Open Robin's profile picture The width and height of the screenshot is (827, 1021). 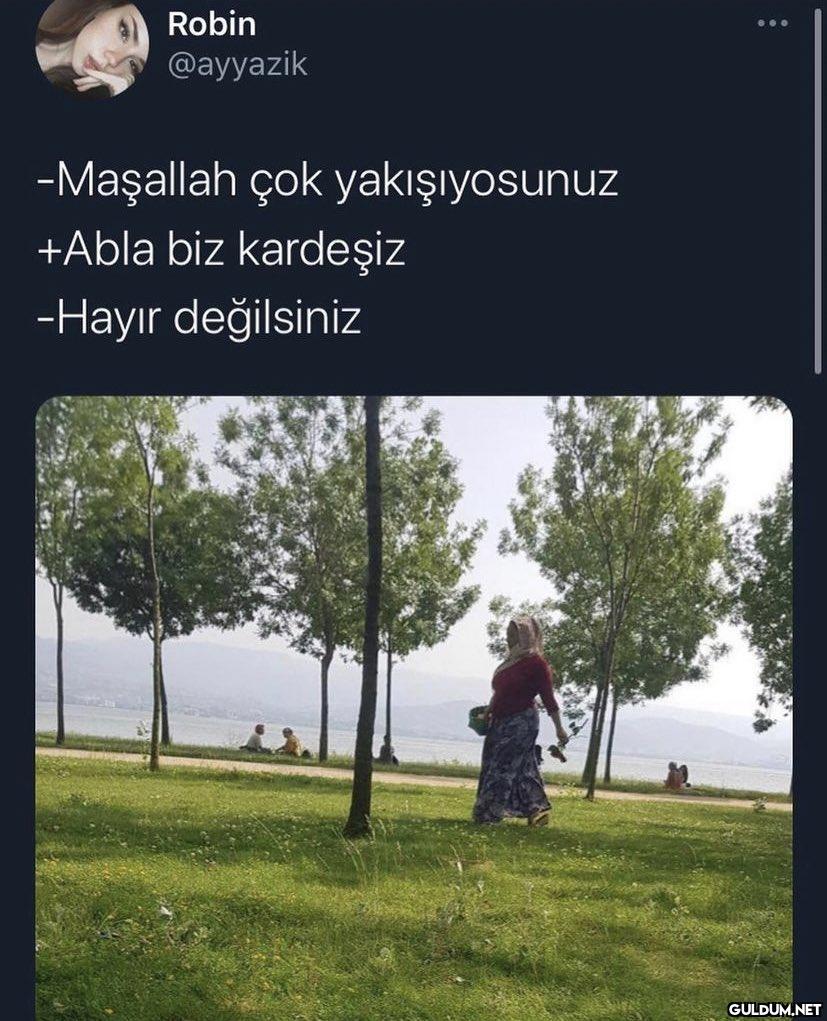coord(91,47)
